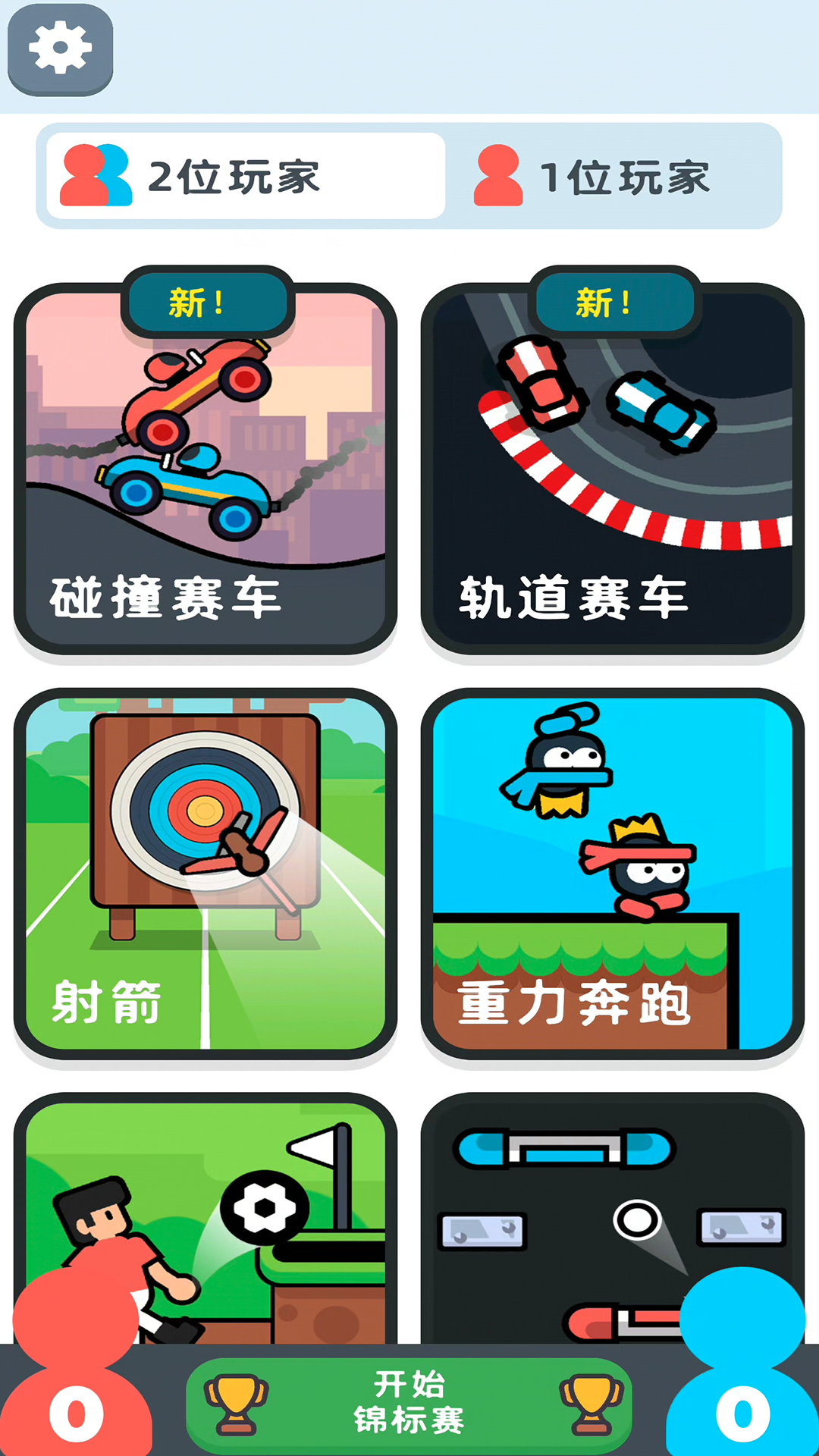Select the 2位玩家 tab area
Viewport: 819px width, 1456px height.
pyautogui.click(x=243, y=174)
